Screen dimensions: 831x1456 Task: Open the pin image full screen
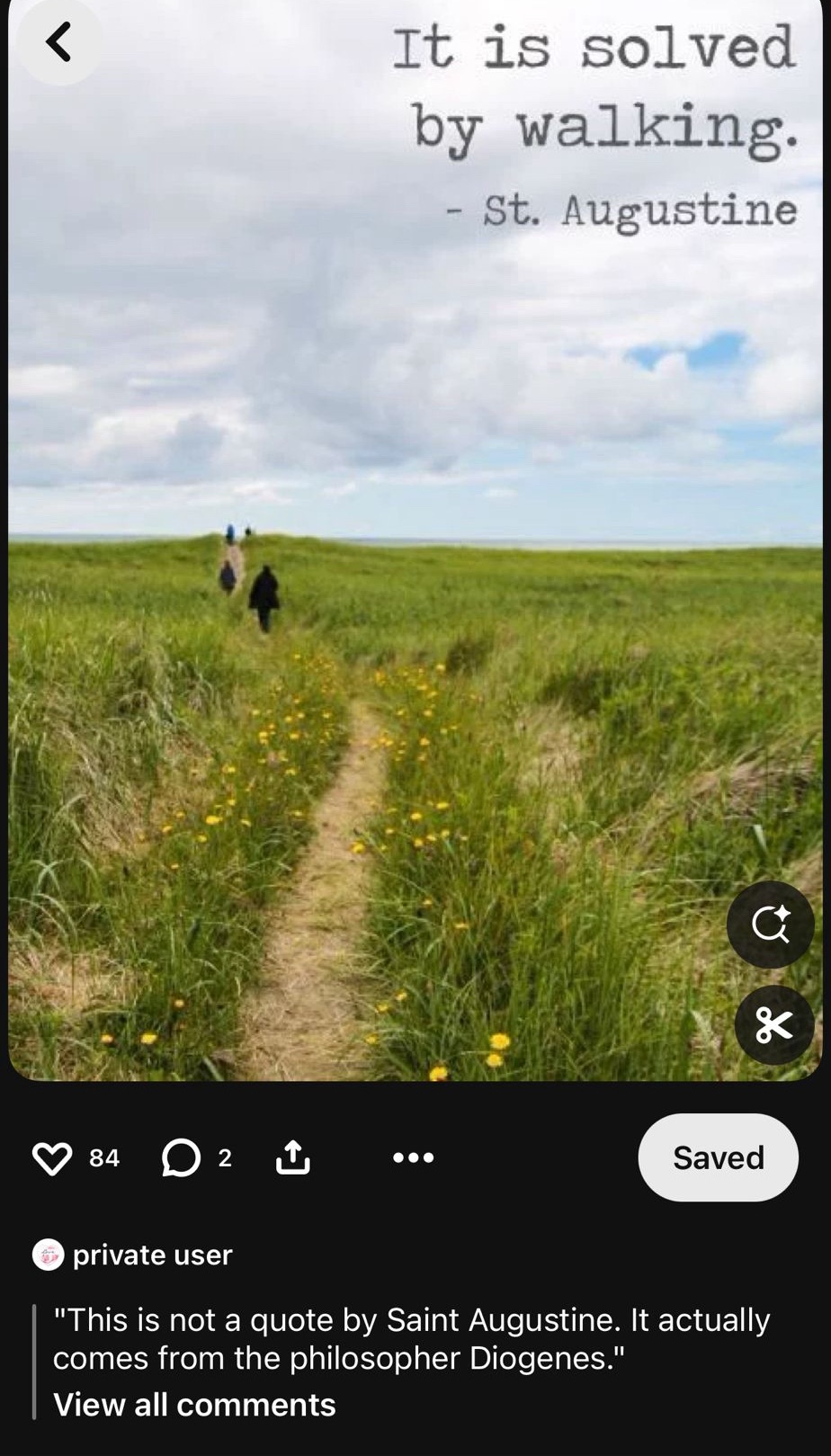[x=415, y=540]
